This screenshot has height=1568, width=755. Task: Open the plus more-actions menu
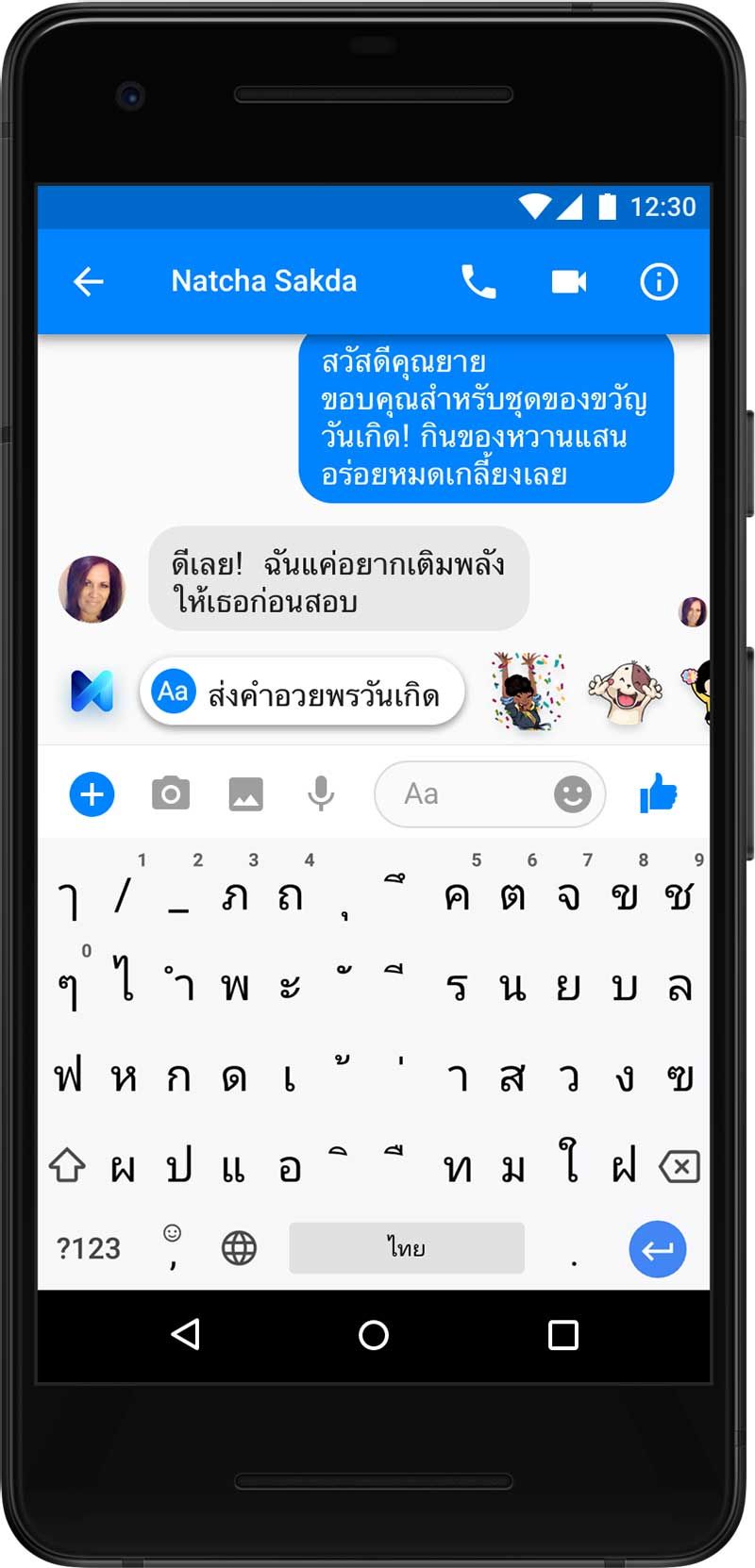coord(92,794)
